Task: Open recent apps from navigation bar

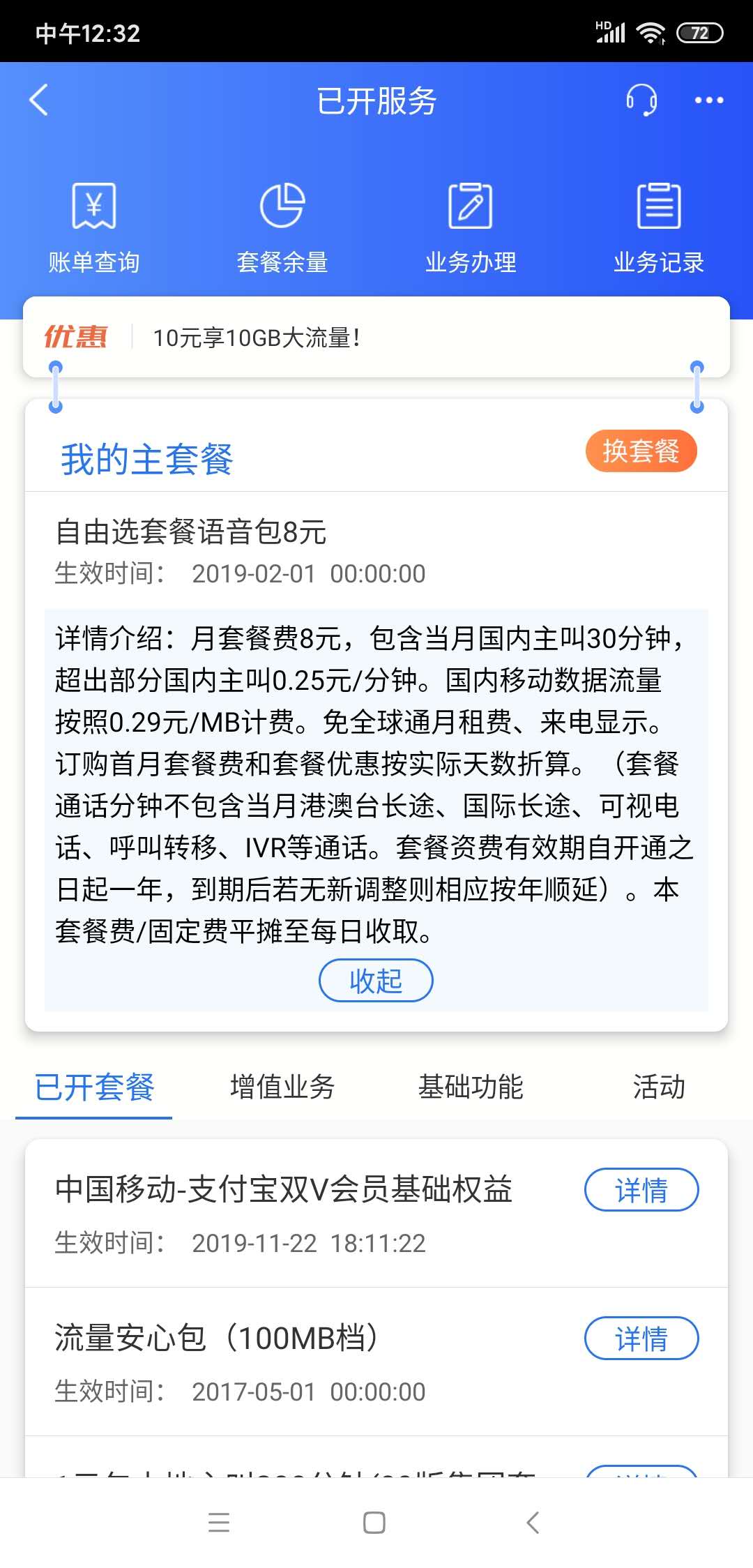Action: click(x=219, y=1522)
